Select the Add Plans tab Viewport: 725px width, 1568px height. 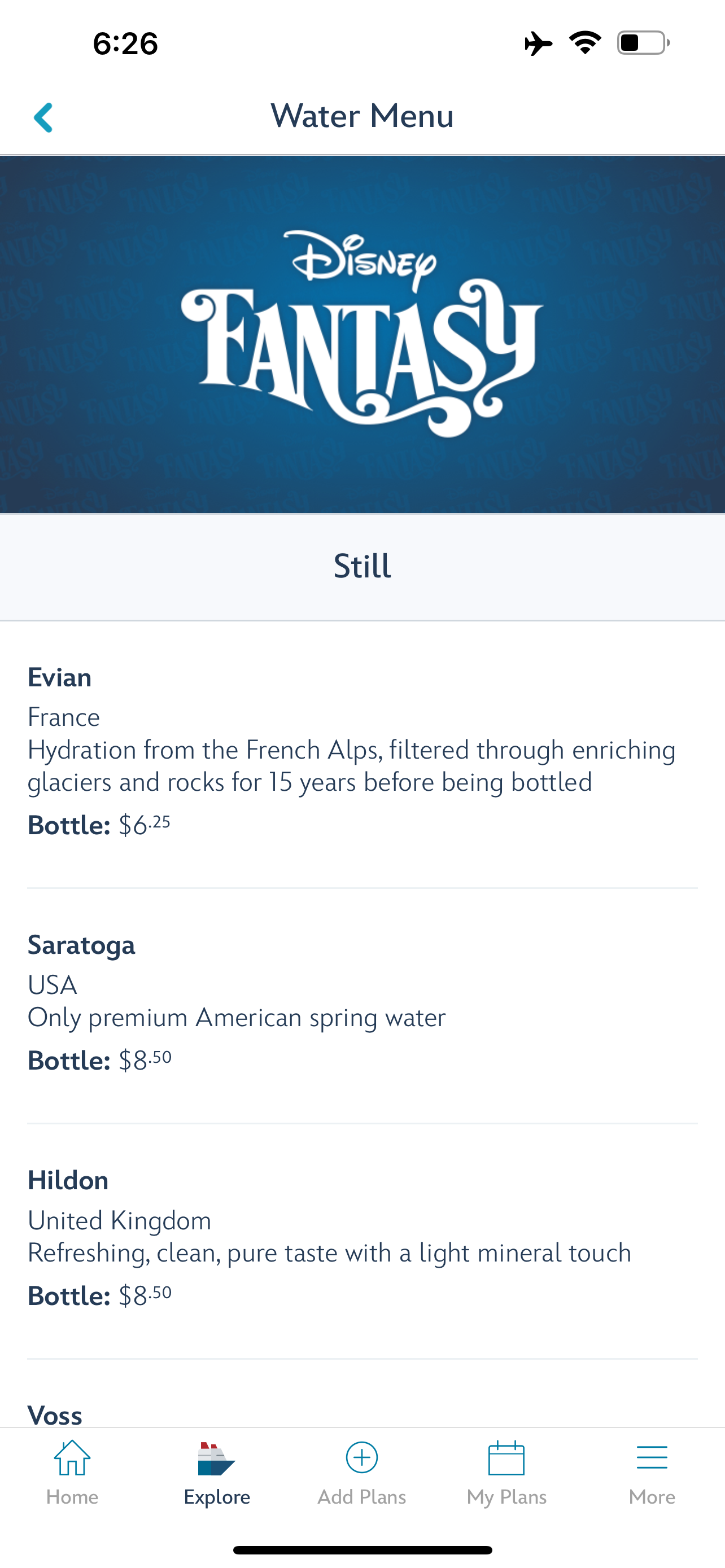[361, 1473]
